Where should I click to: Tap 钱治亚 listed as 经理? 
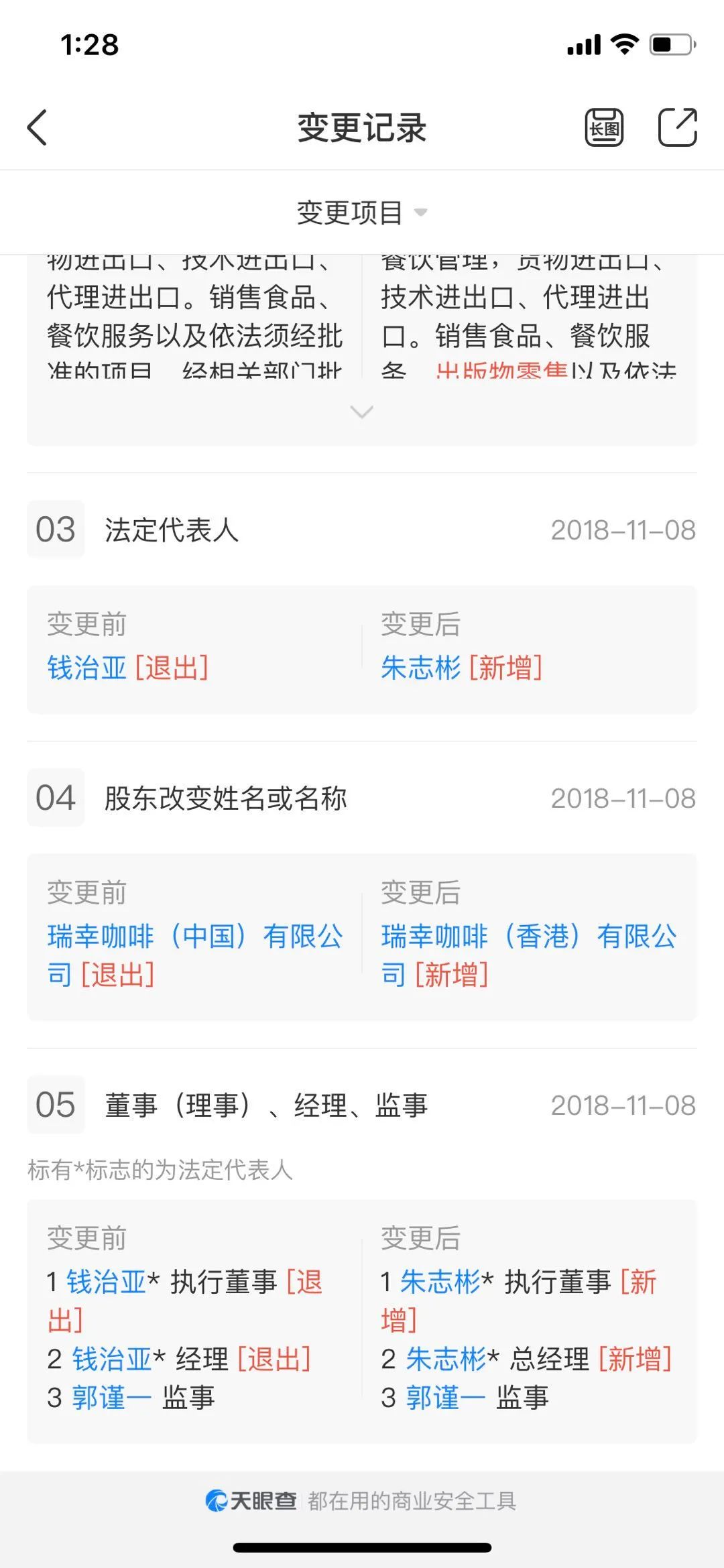click(x=112, y=1360)
